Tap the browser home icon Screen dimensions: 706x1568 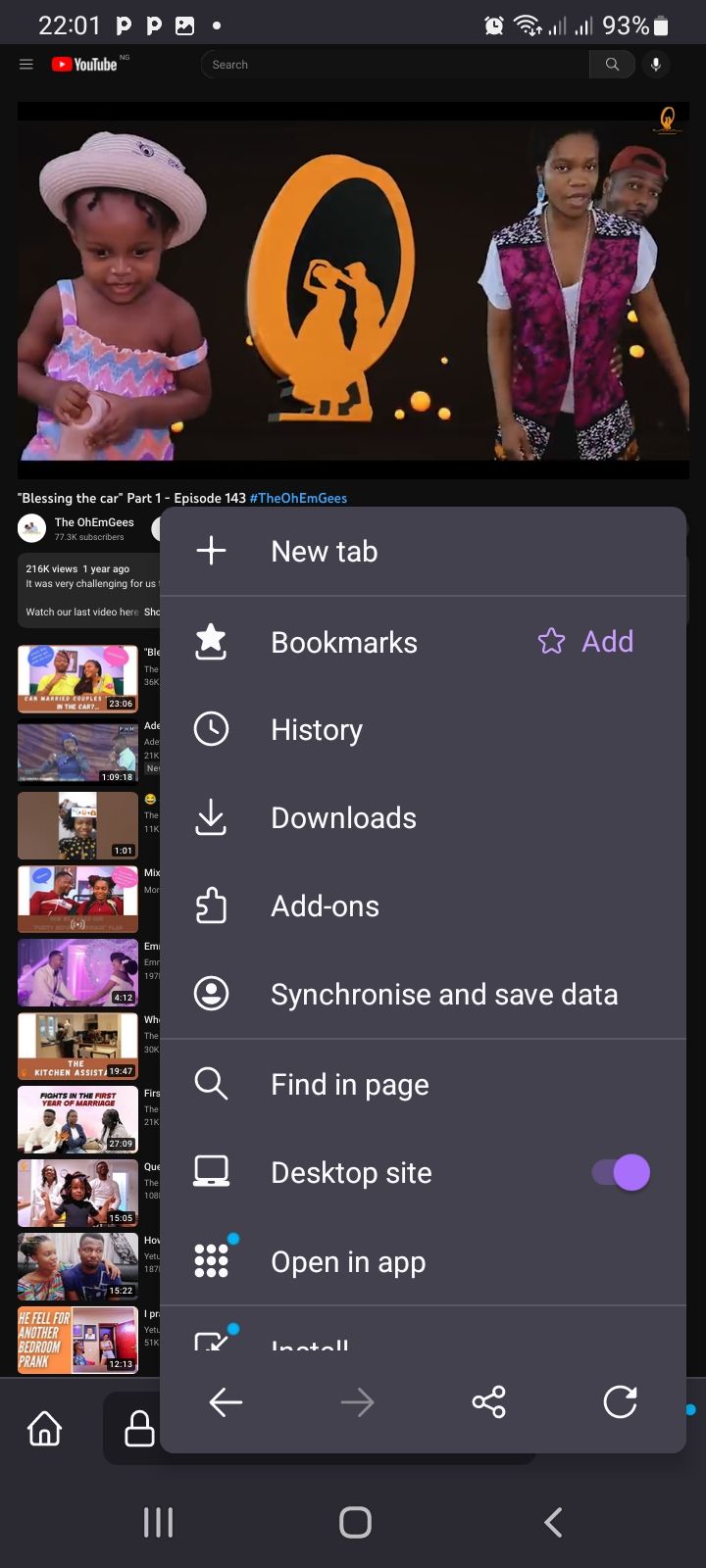tap(44, 1429)
